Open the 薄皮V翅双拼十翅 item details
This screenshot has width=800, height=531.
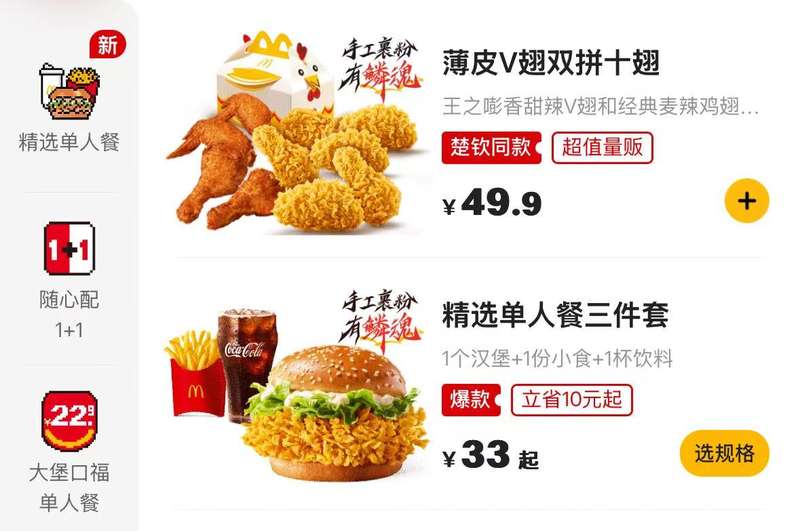point(551,64)
